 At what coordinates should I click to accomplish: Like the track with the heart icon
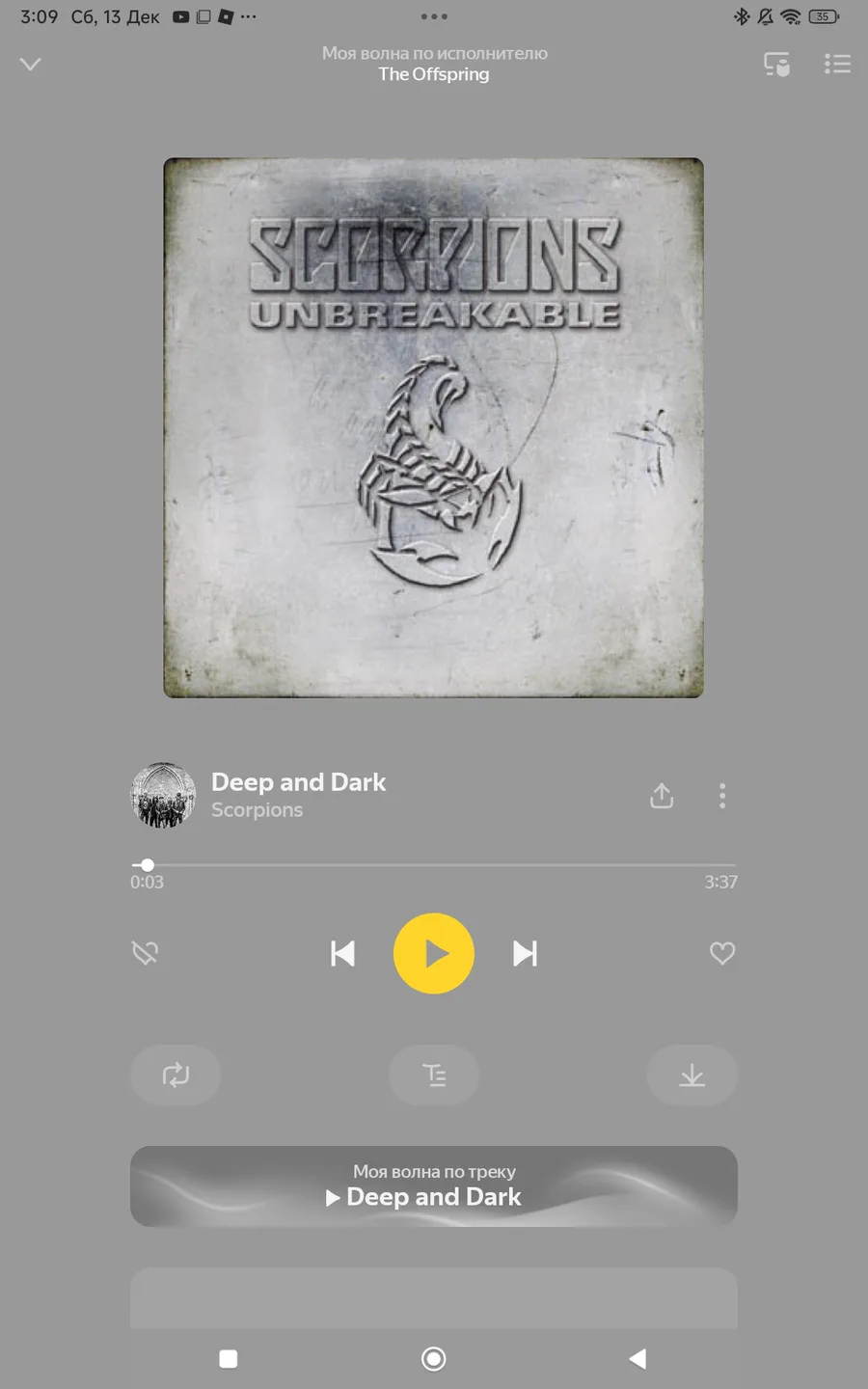722,953
